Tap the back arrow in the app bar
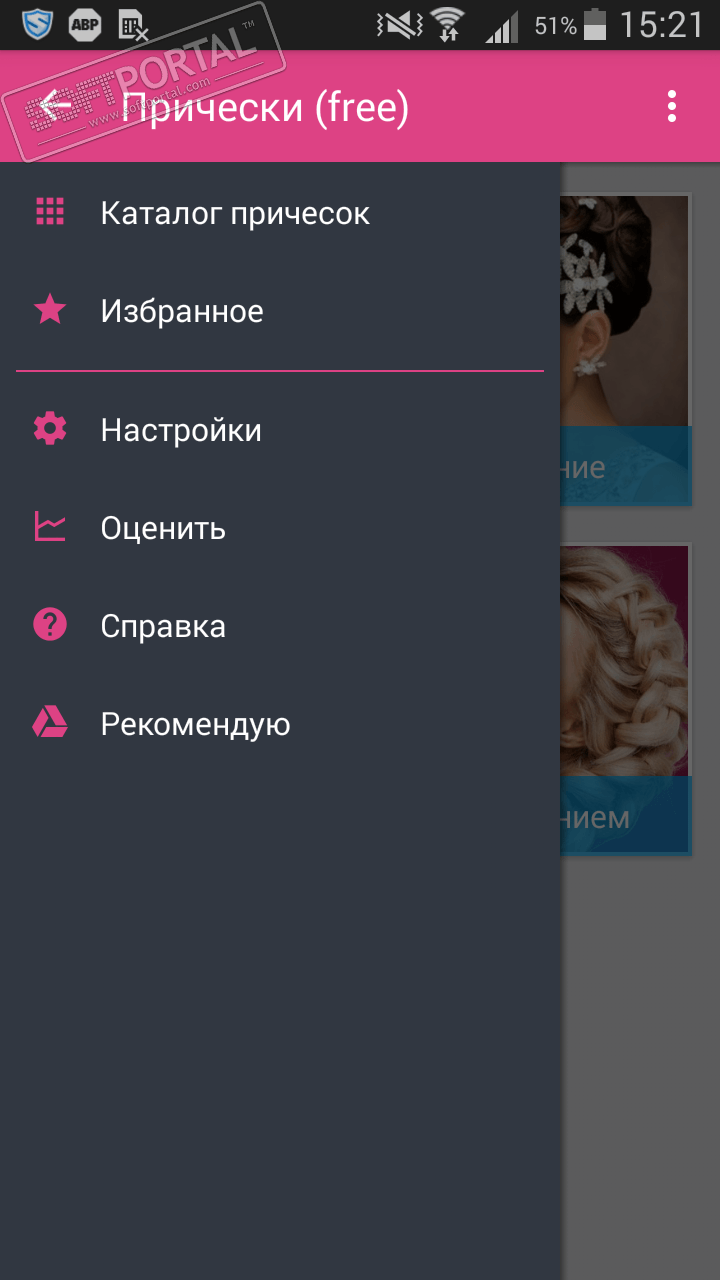Viewport: 720px width, 1280px height. (x=55, y=106)
